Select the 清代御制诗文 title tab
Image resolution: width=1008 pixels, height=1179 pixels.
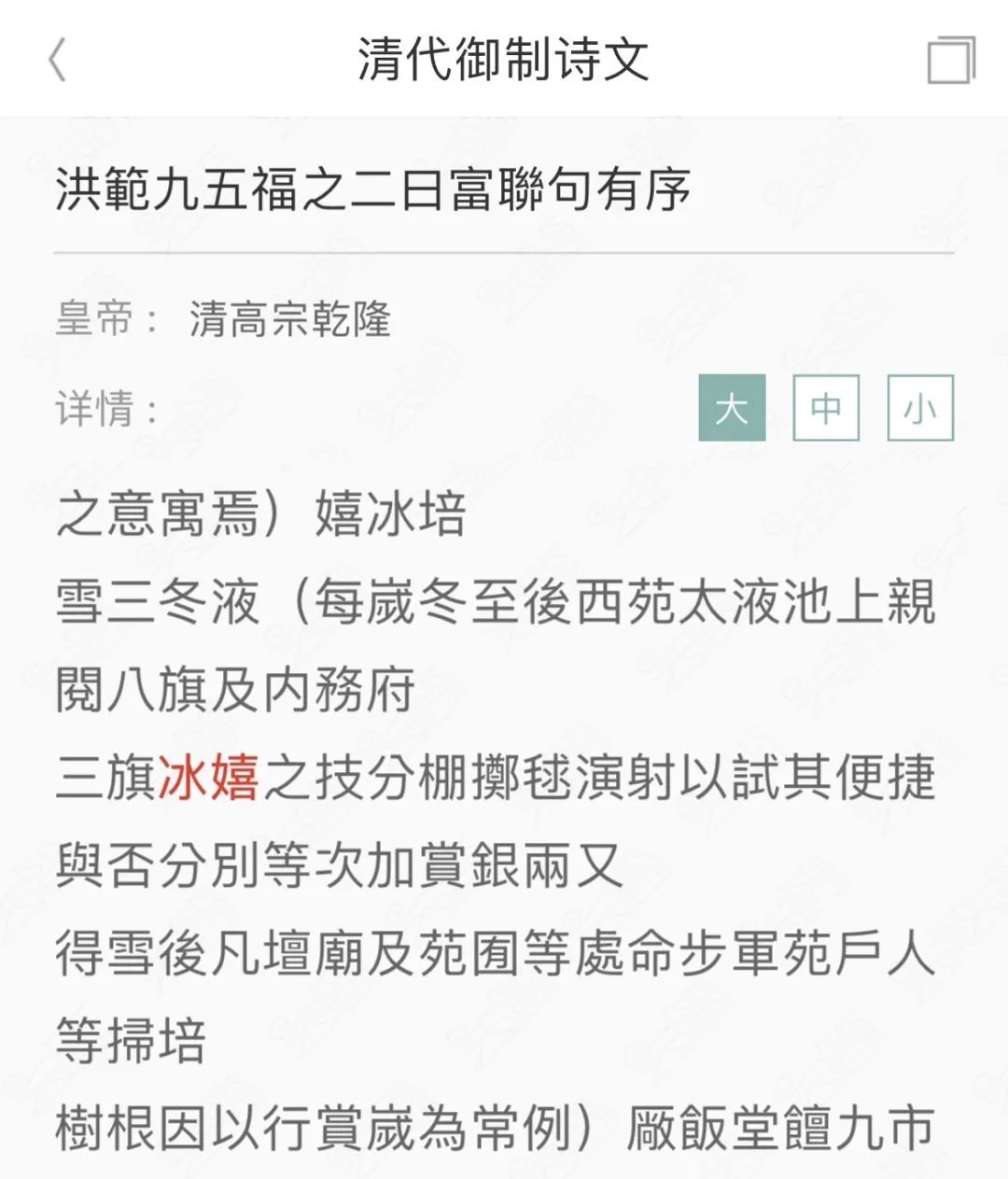[x=504, y=58]
